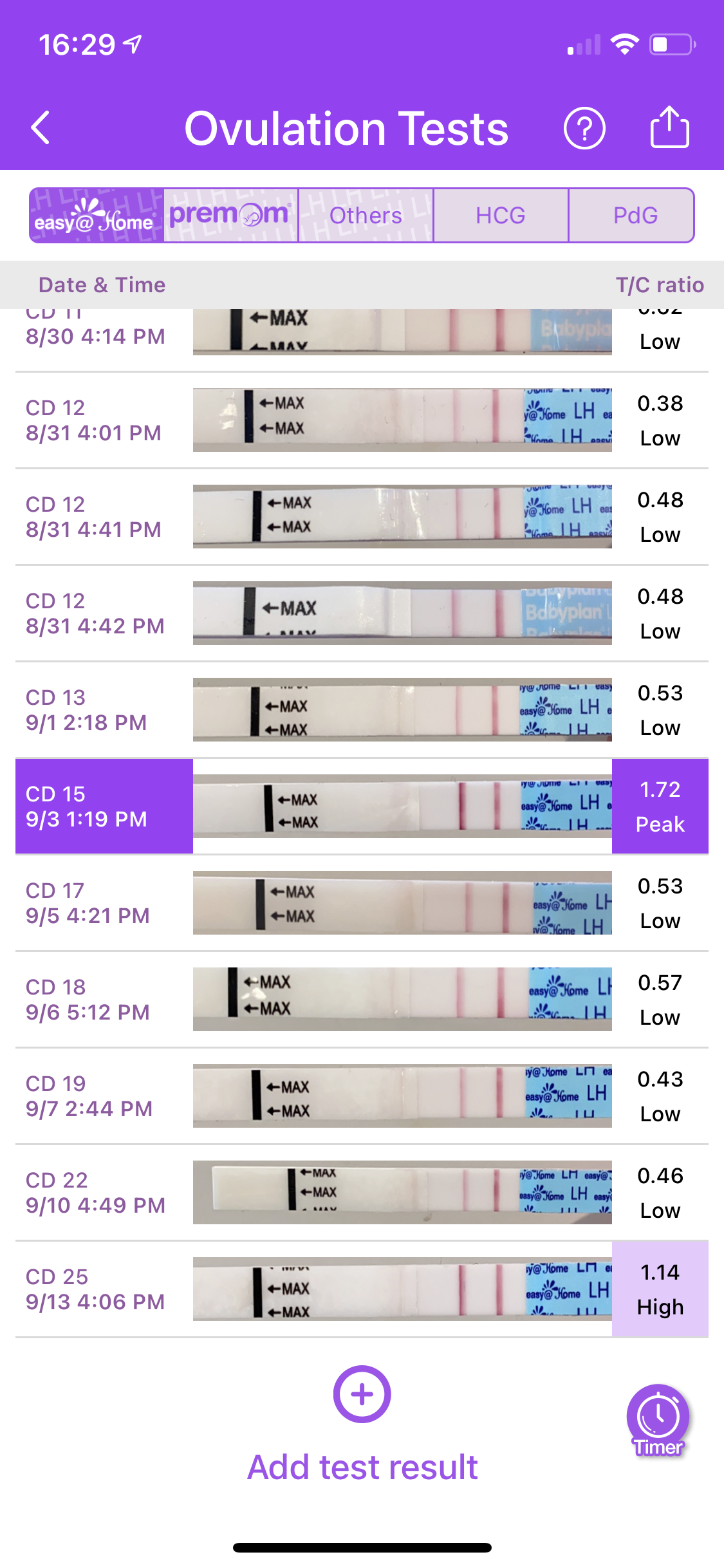724x1568 pixels.
Task: View the CD 13 9/1 2:18 PM result
Action: [362, 709]
